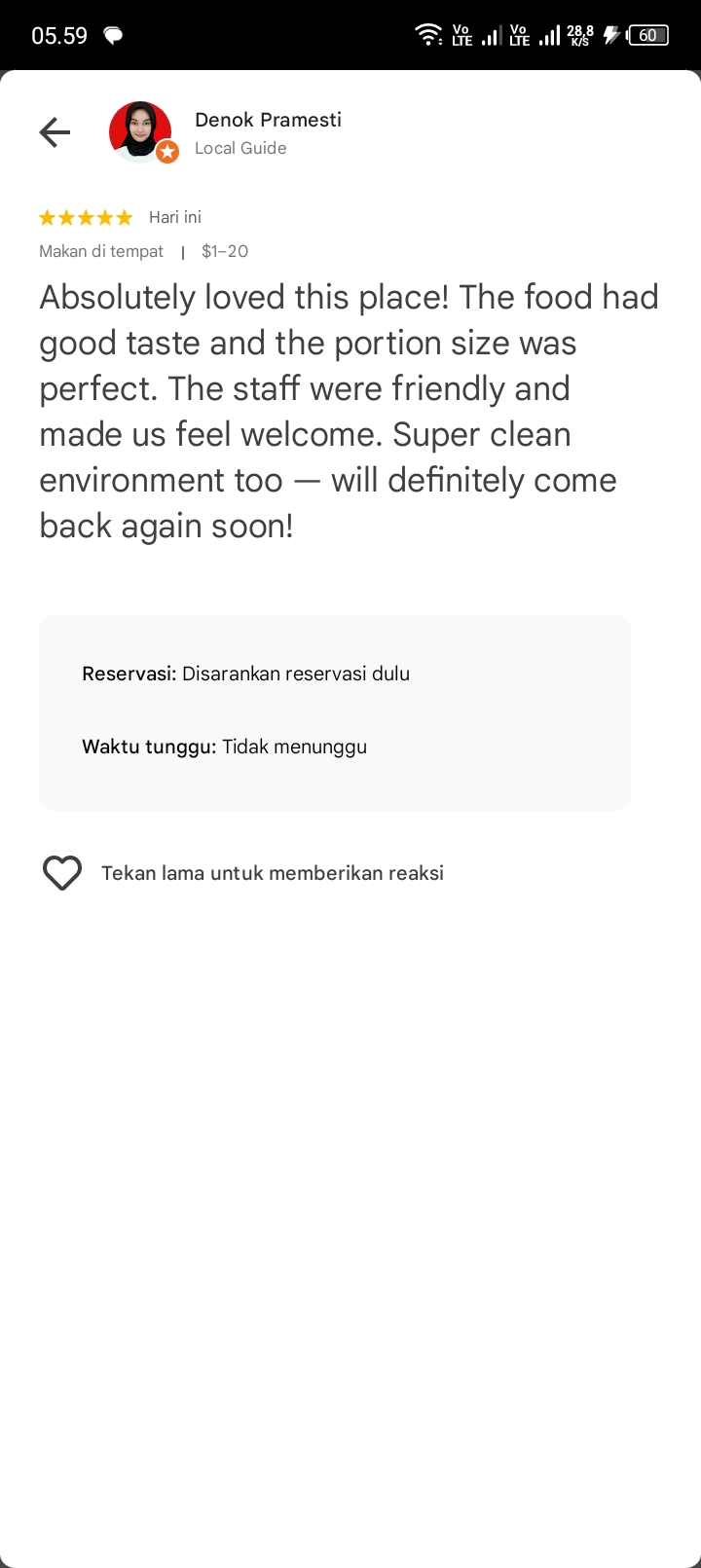The height and width of the screenshot is (1568, 701).
Task: Open Denok Pramesti's profile photo
Action: pos(142,132)
